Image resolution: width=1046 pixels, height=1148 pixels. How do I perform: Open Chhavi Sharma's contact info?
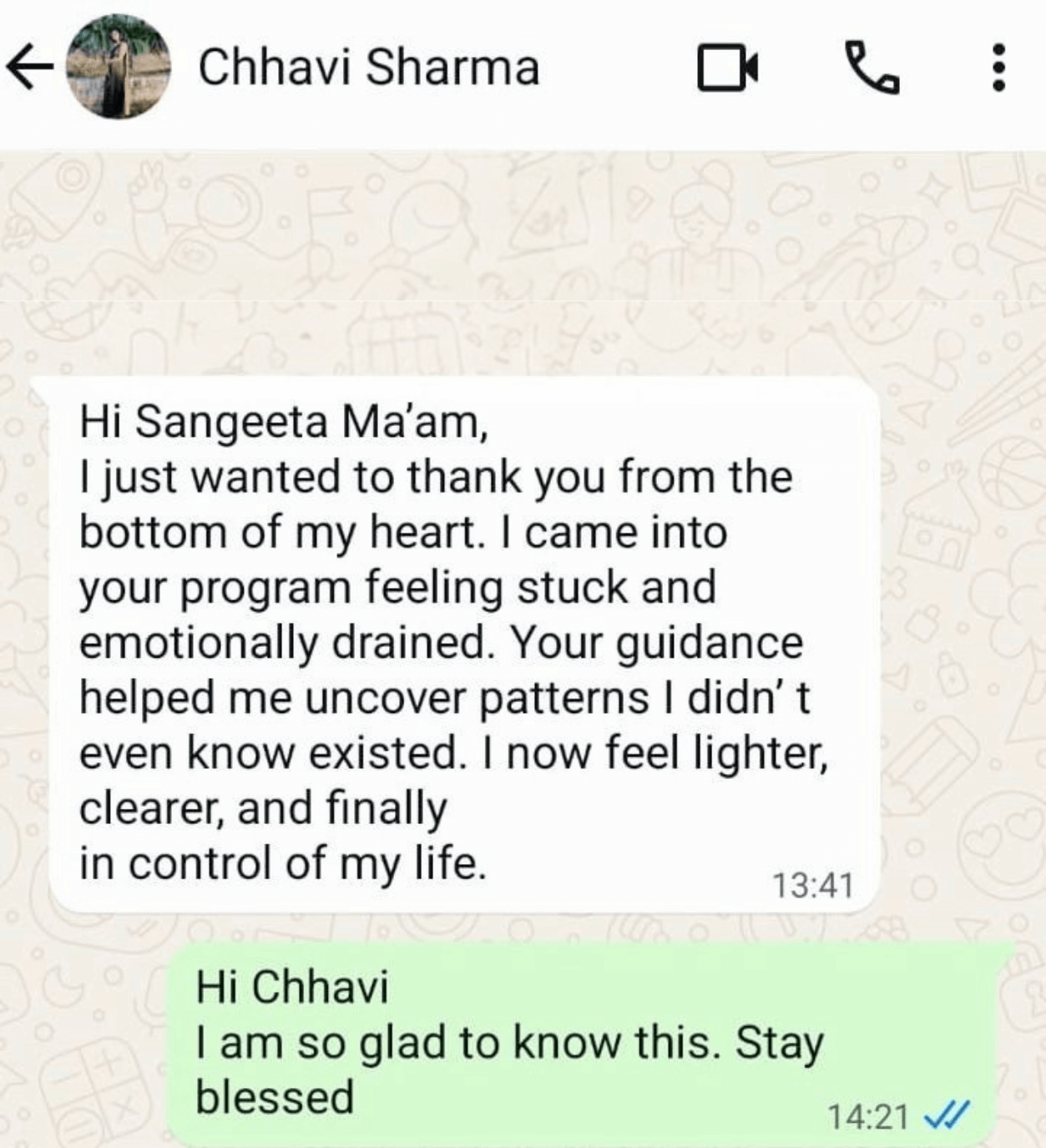tap(368, 68)
